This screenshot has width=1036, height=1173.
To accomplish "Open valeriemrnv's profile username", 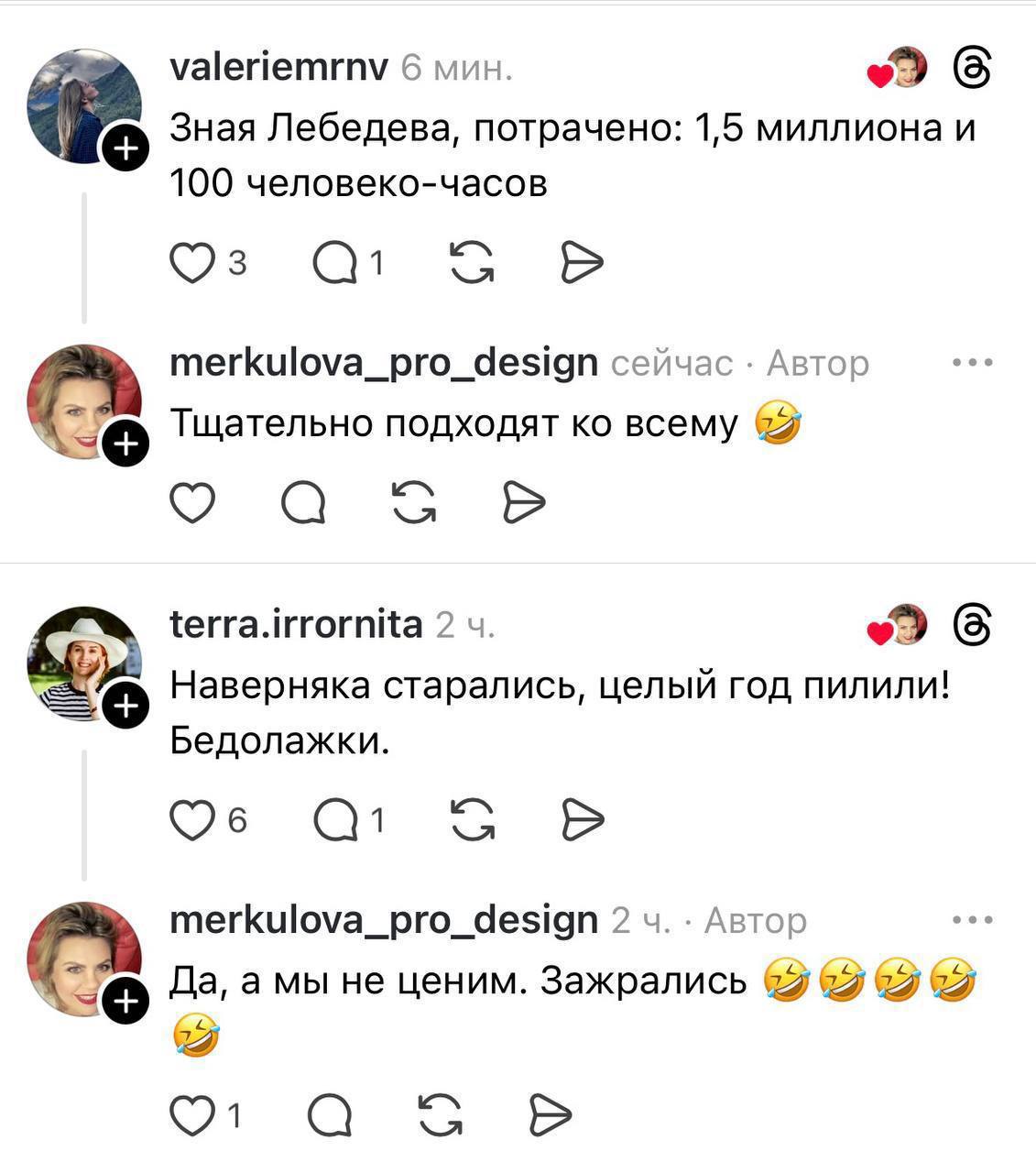I will [x=279, y=67].
